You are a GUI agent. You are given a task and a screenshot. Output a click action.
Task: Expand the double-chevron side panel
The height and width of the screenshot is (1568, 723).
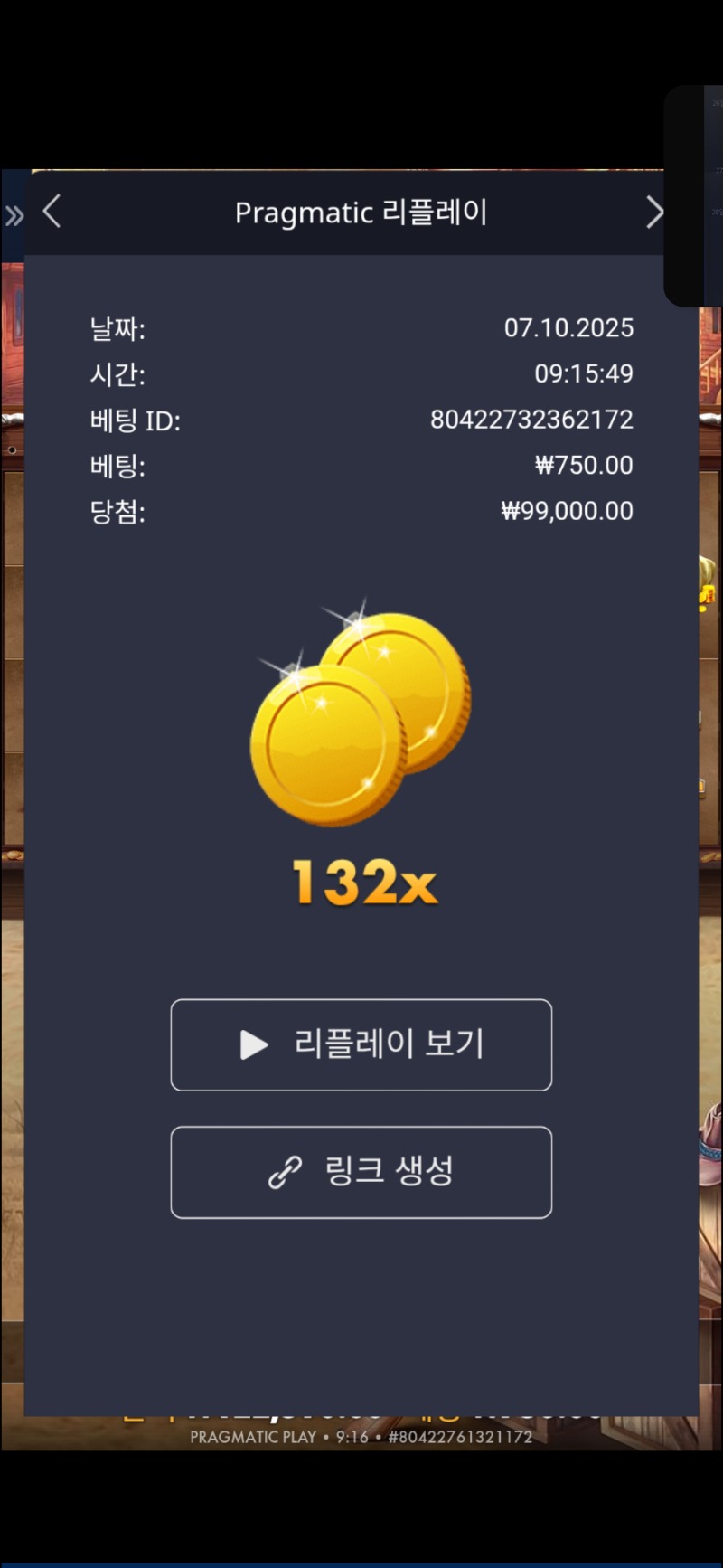pyautogui.click(x=14, y=215)
